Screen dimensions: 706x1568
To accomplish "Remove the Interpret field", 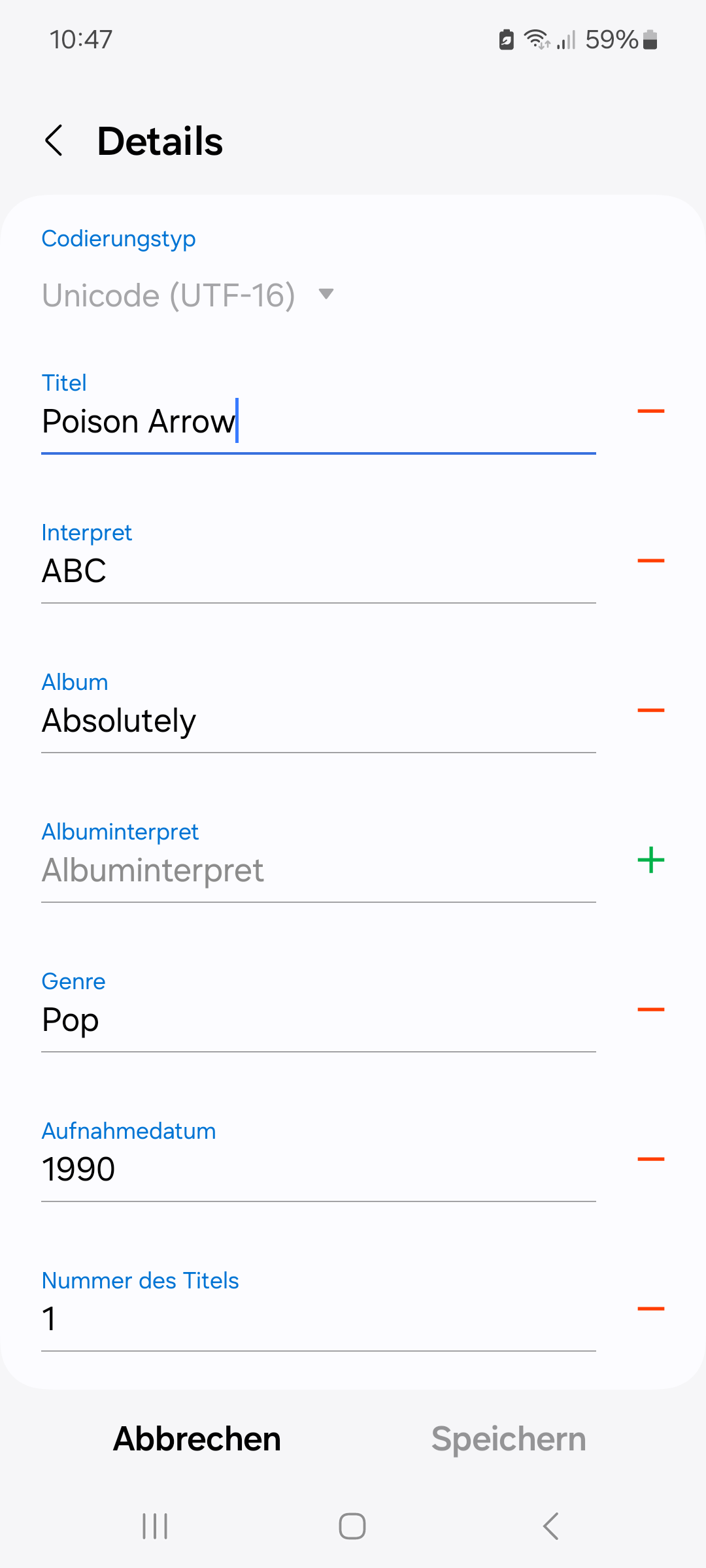I will pos(650,561).
